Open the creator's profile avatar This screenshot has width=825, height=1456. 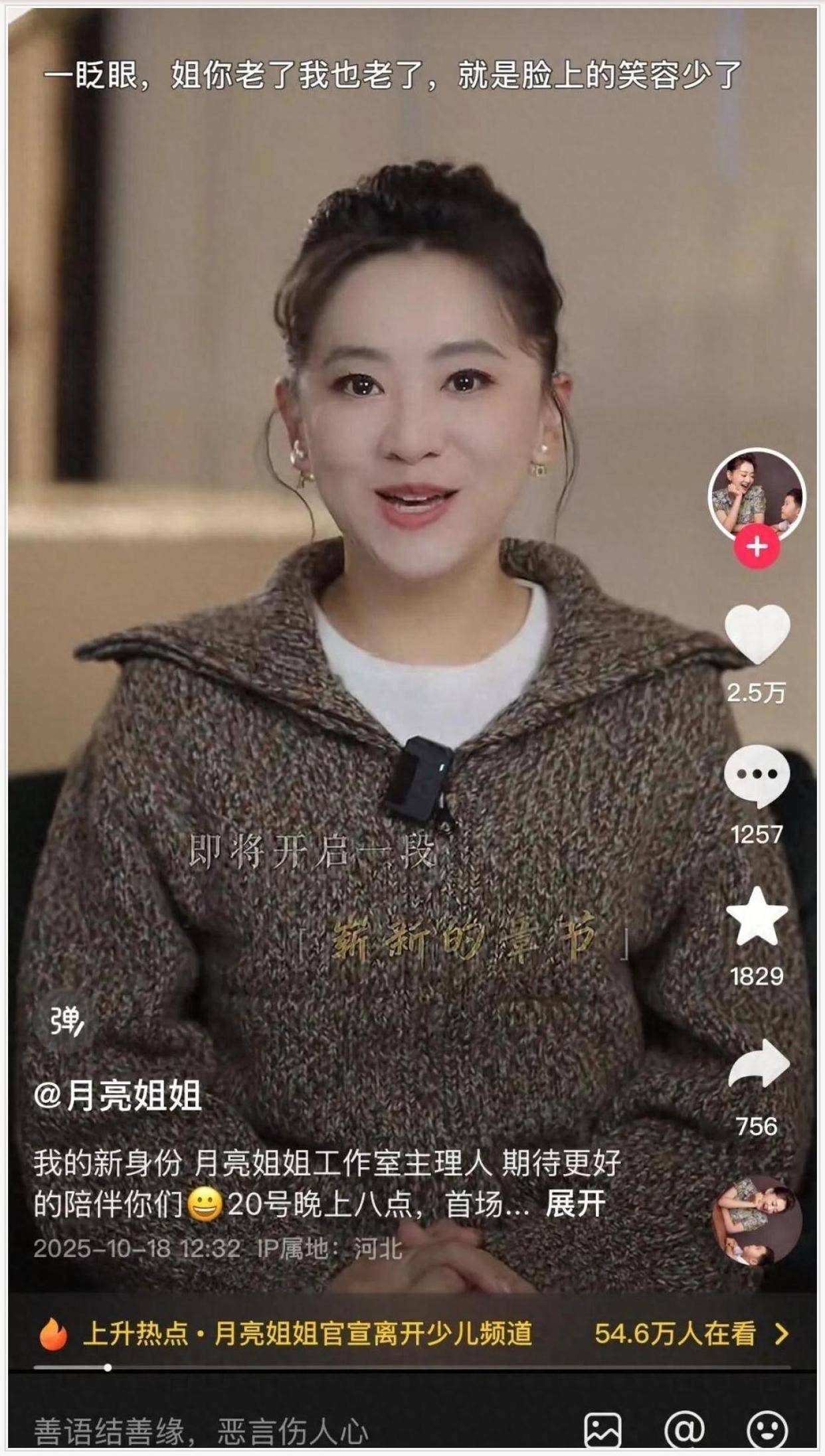(x=757, y=494)
